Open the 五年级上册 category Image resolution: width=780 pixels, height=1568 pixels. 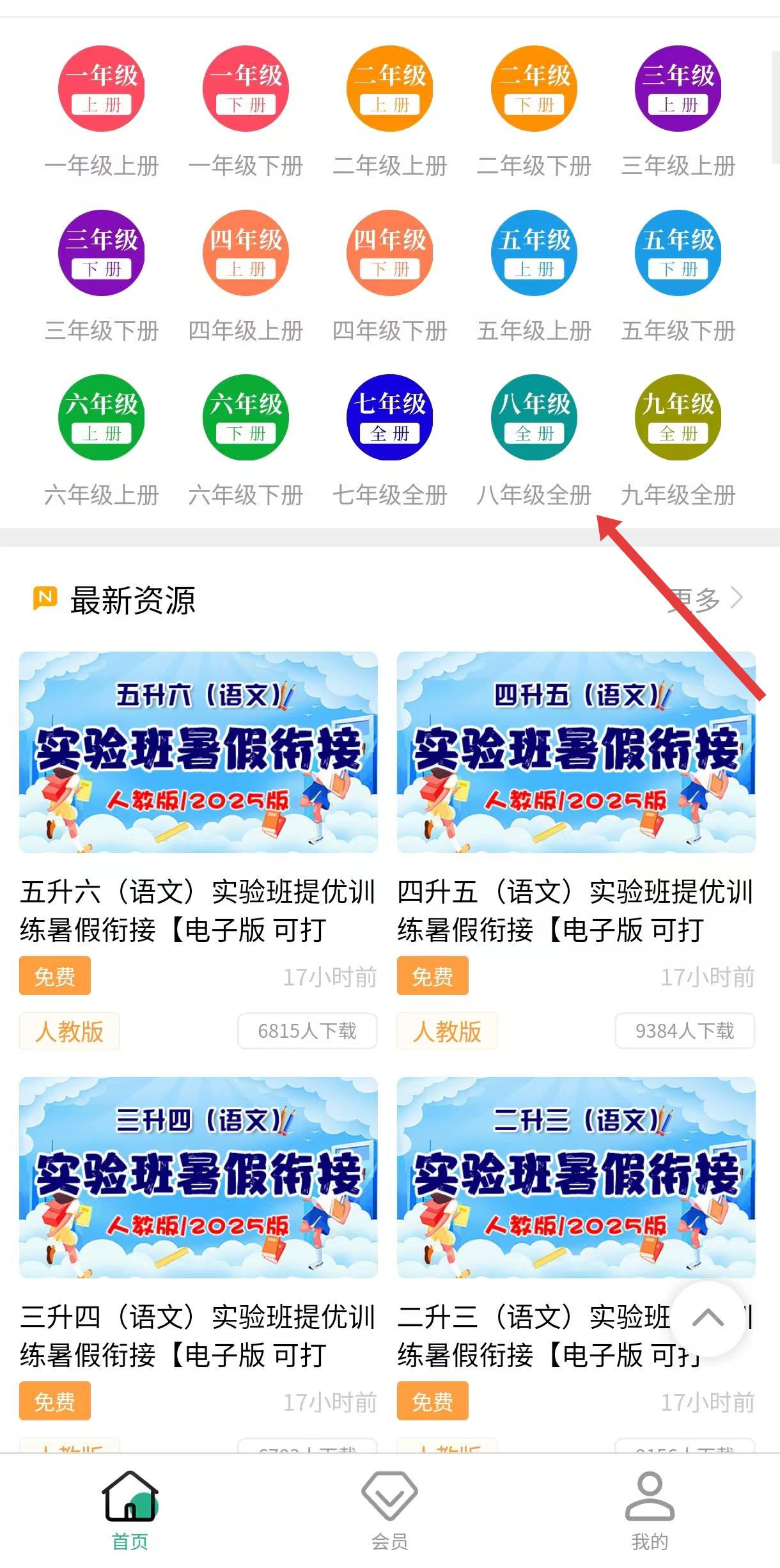tap(534, 253)
